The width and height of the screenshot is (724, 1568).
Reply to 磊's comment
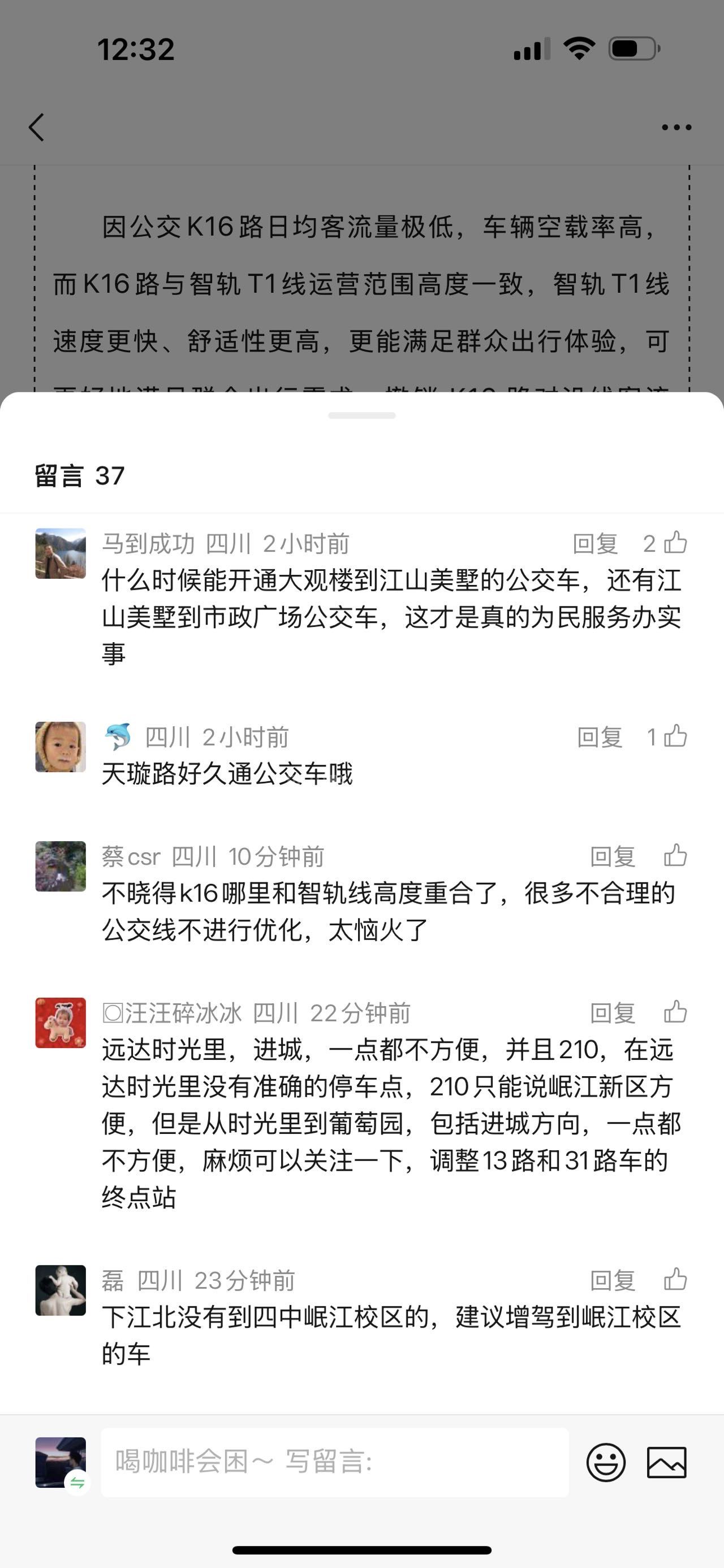tap(613, 1281)
